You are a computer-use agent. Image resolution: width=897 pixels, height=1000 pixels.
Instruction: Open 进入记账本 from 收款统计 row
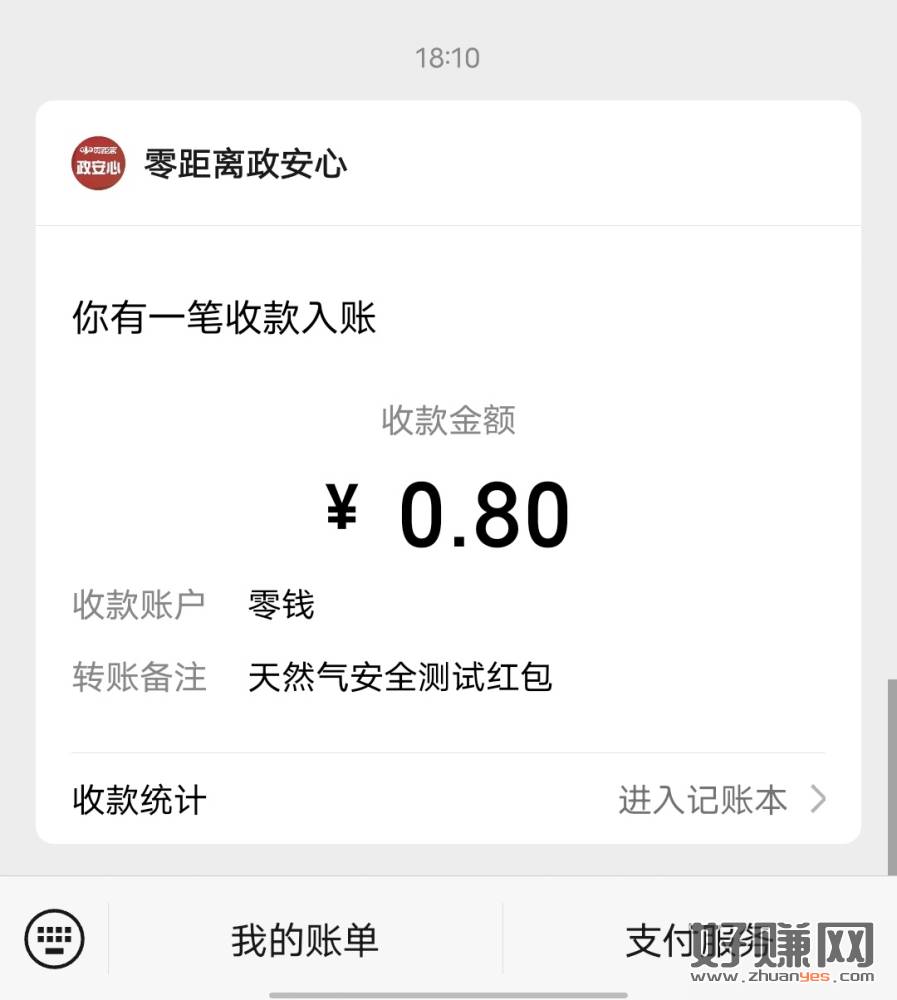pos(720,800)
